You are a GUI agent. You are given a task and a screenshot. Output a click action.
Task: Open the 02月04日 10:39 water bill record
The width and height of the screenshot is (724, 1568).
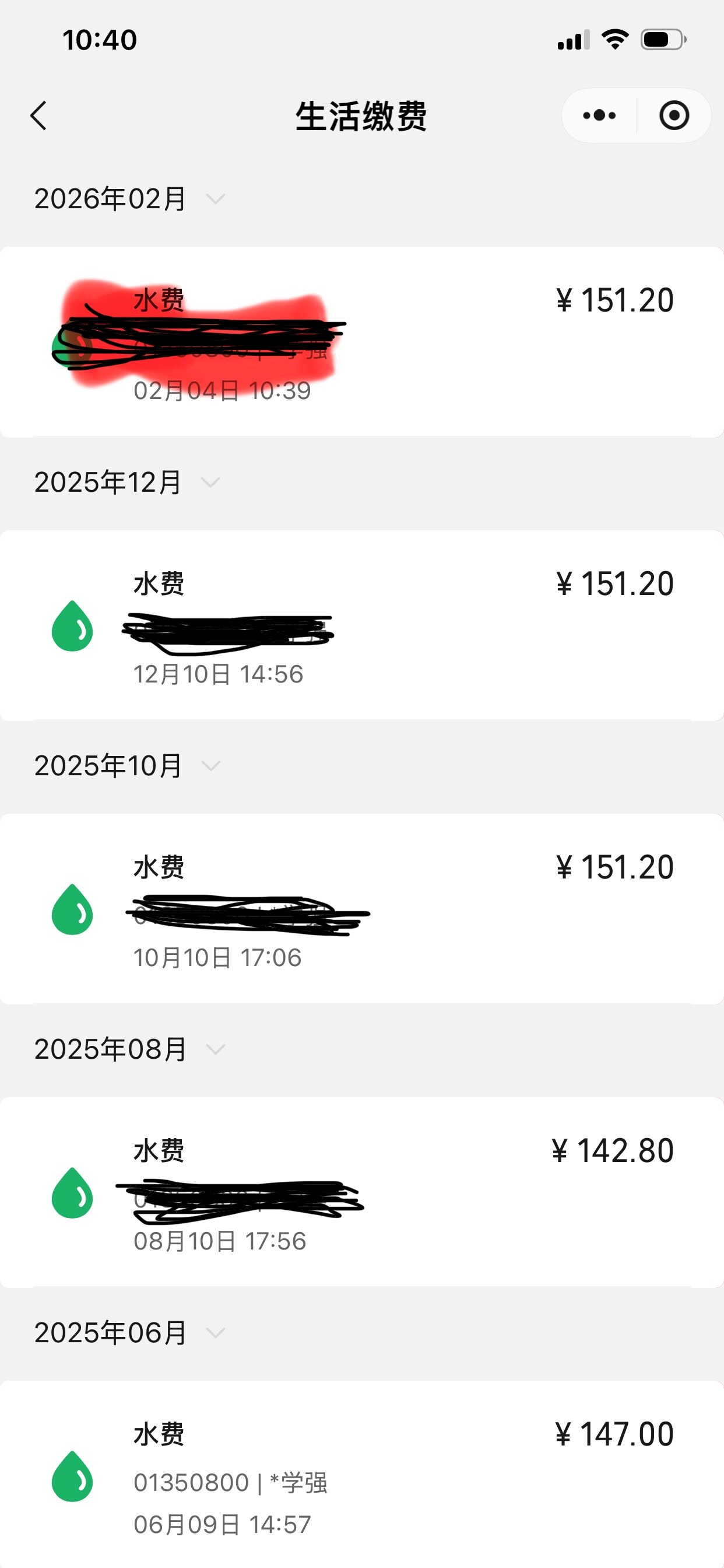pos(361,342)
